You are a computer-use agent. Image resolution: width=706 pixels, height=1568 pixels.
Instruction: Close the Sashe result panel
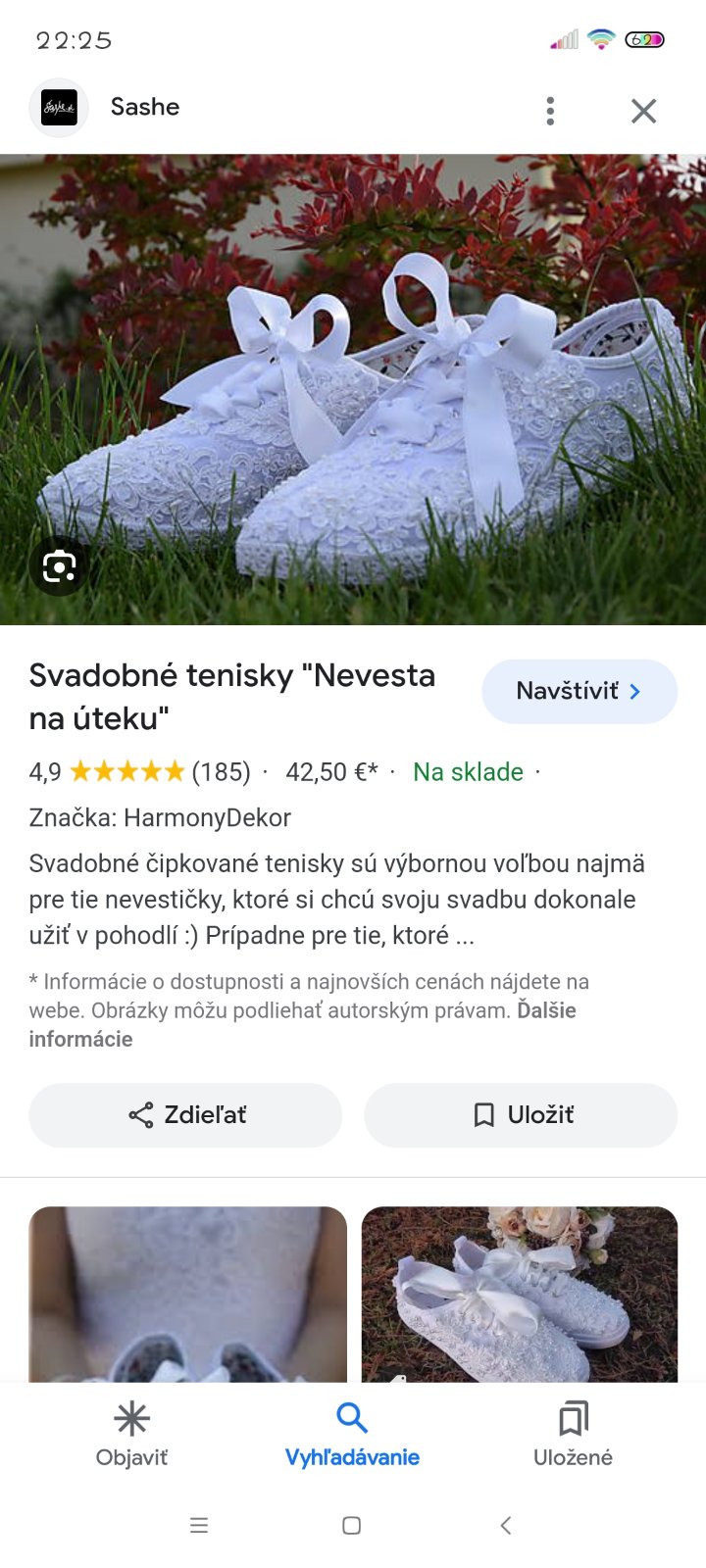(643, 111)
